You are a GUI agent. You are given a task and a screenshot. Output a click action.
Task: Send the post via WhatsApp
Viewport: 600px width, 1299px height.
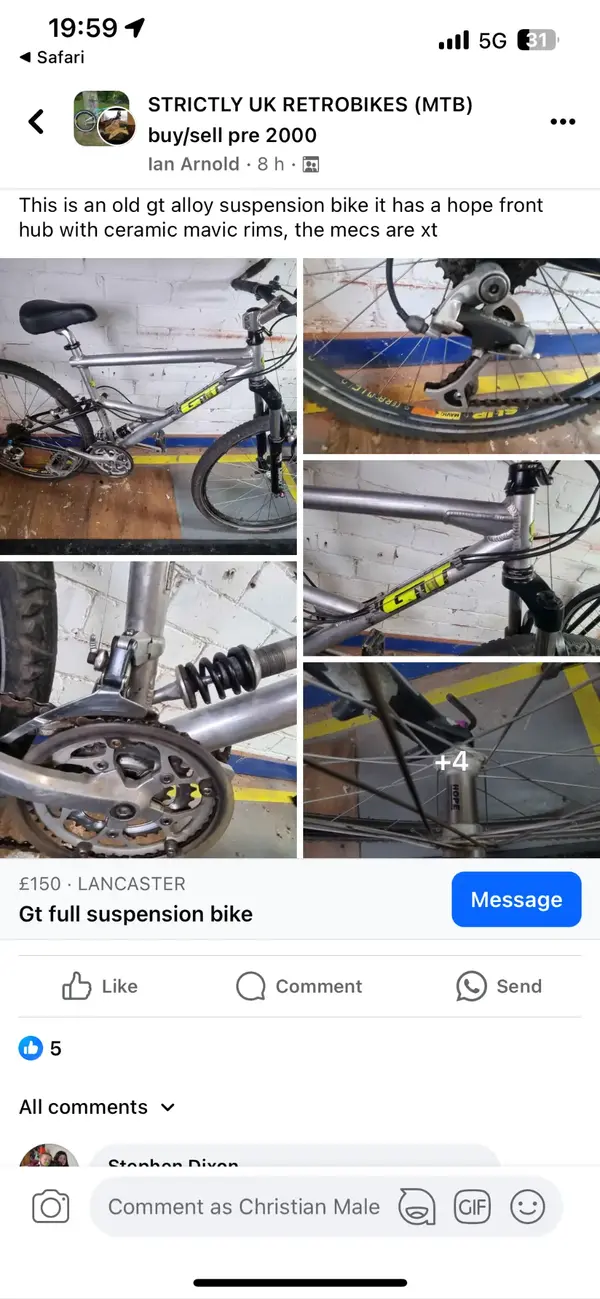coord(499,986)
